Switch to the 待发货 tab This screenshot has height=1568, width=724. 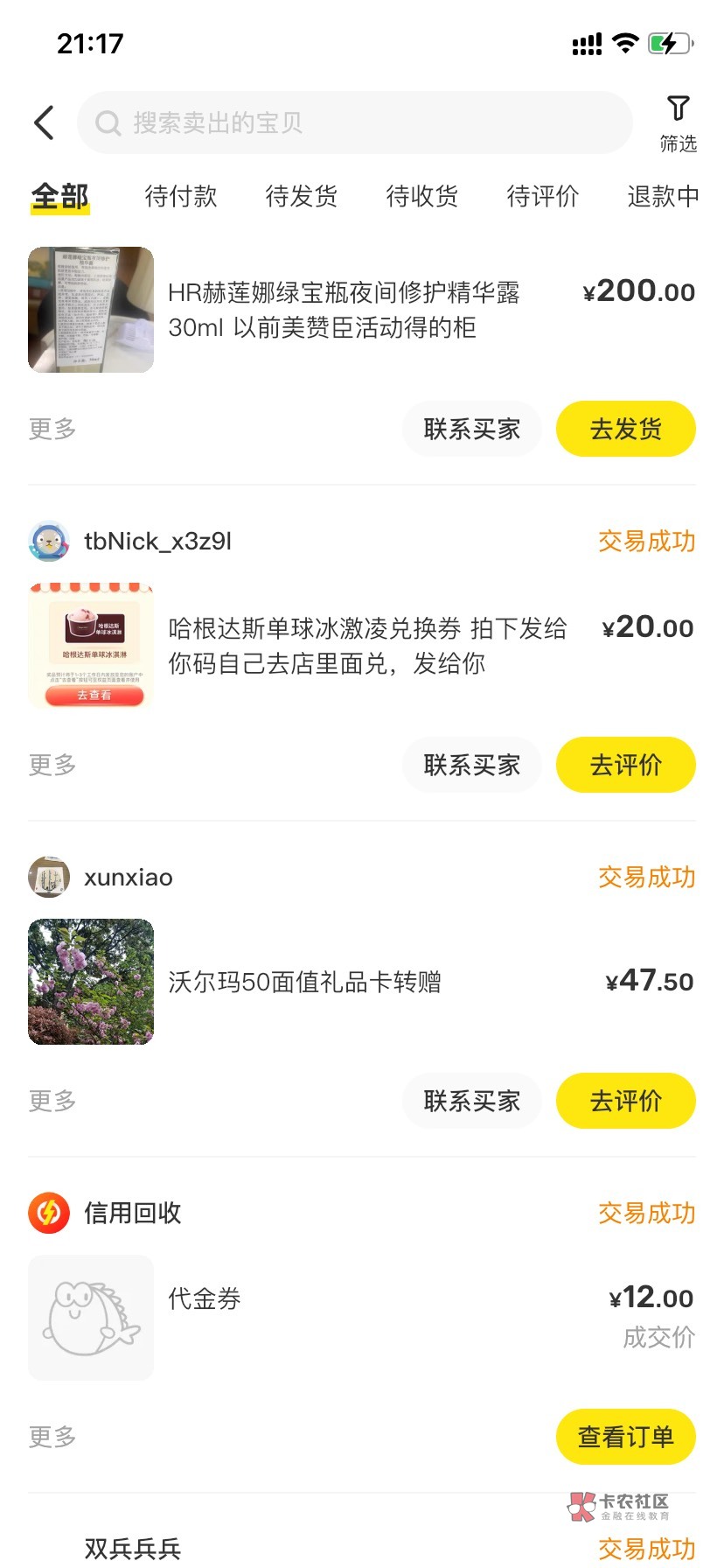tap(301, 196)
